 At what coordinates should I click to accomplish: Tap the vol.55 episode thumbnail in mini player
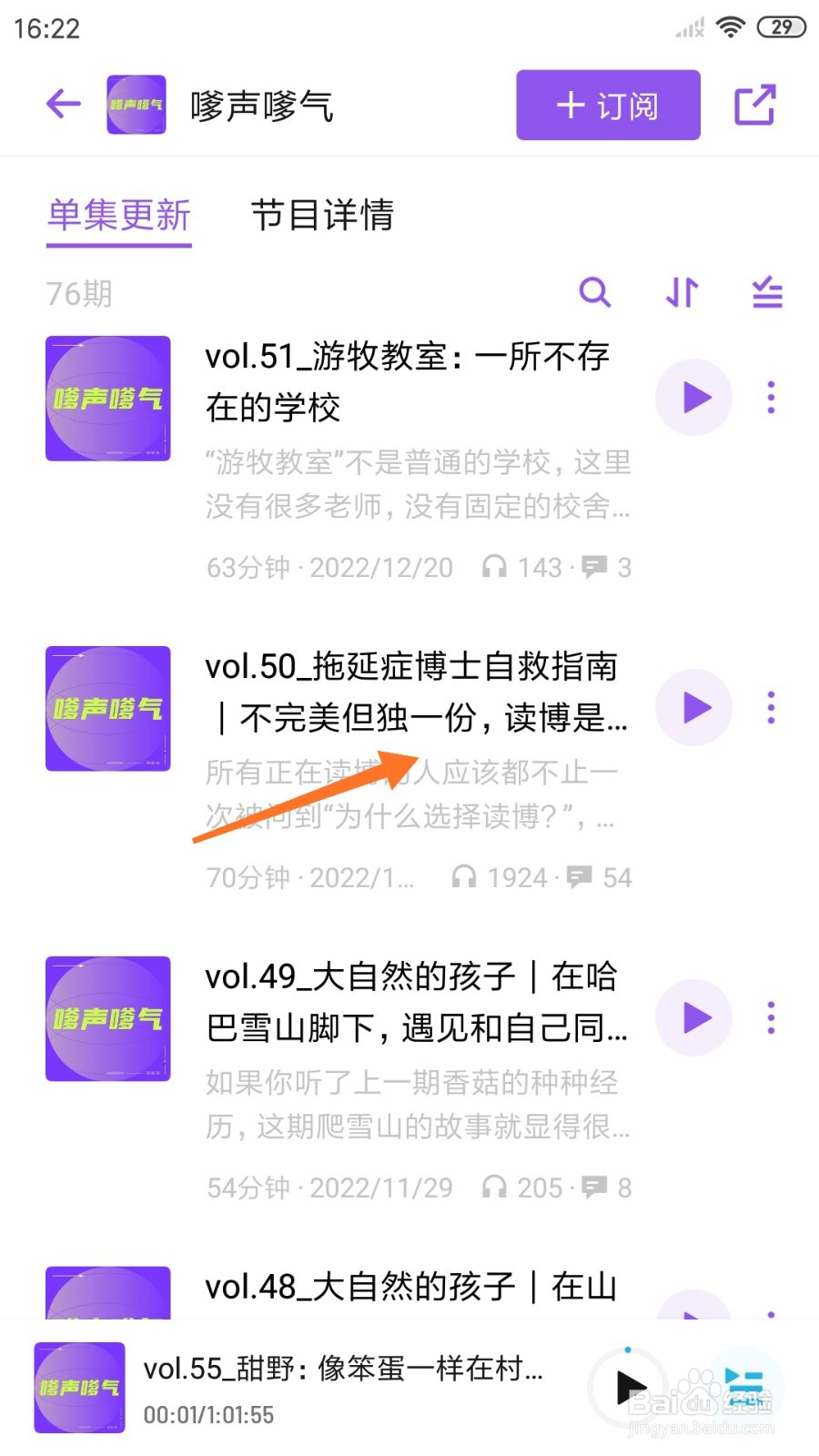(x=78, y=1387)
